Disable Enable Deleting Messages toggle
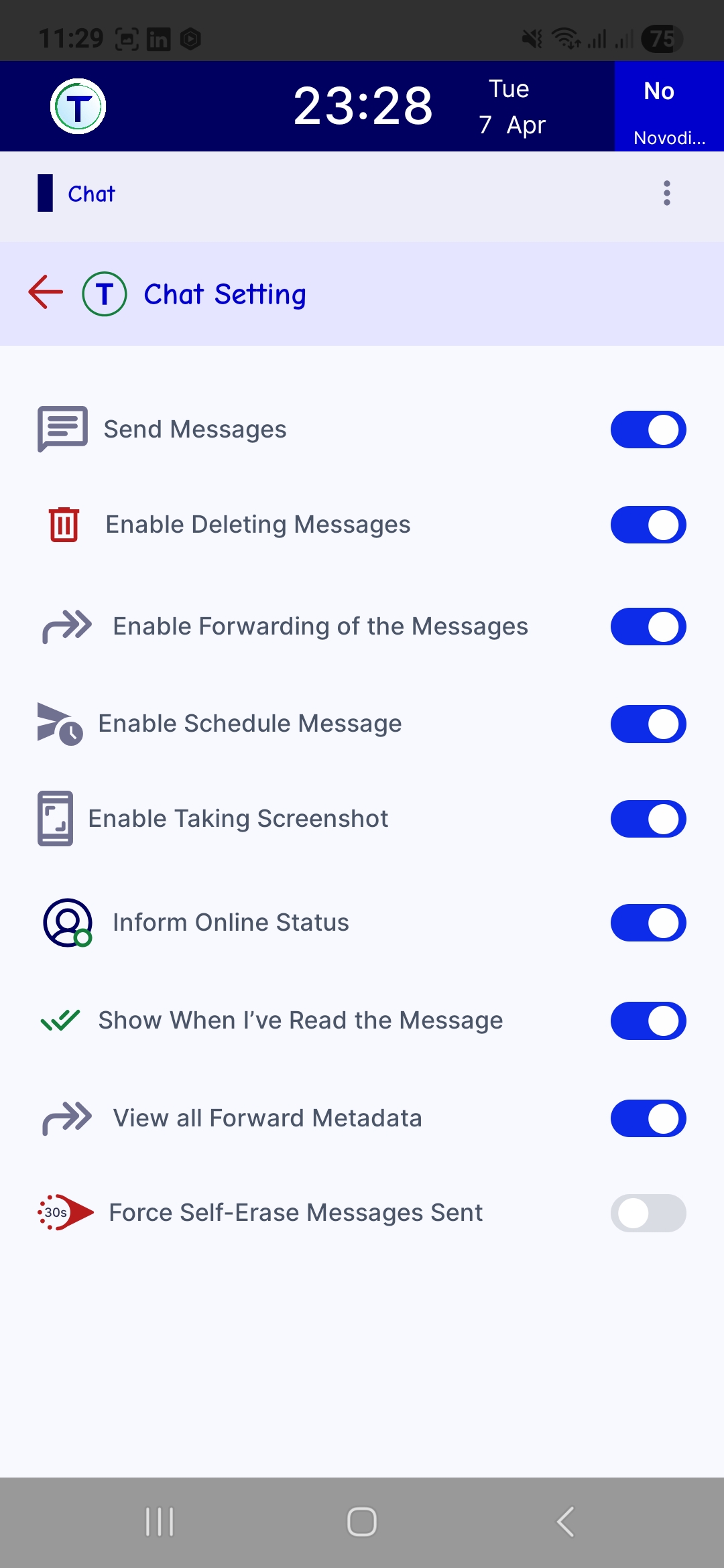 click(648, 525)
